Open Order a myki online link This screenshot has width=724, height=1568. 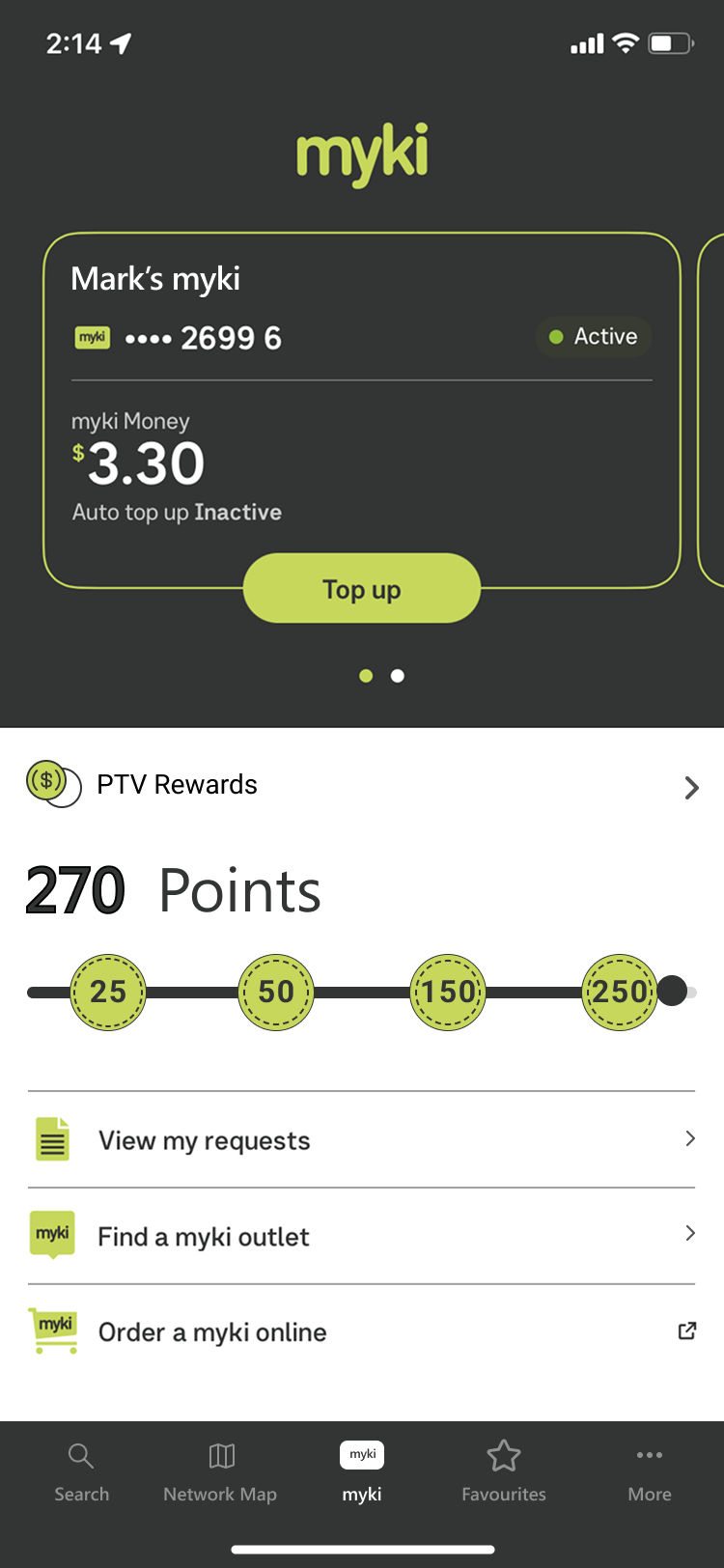211,1331
